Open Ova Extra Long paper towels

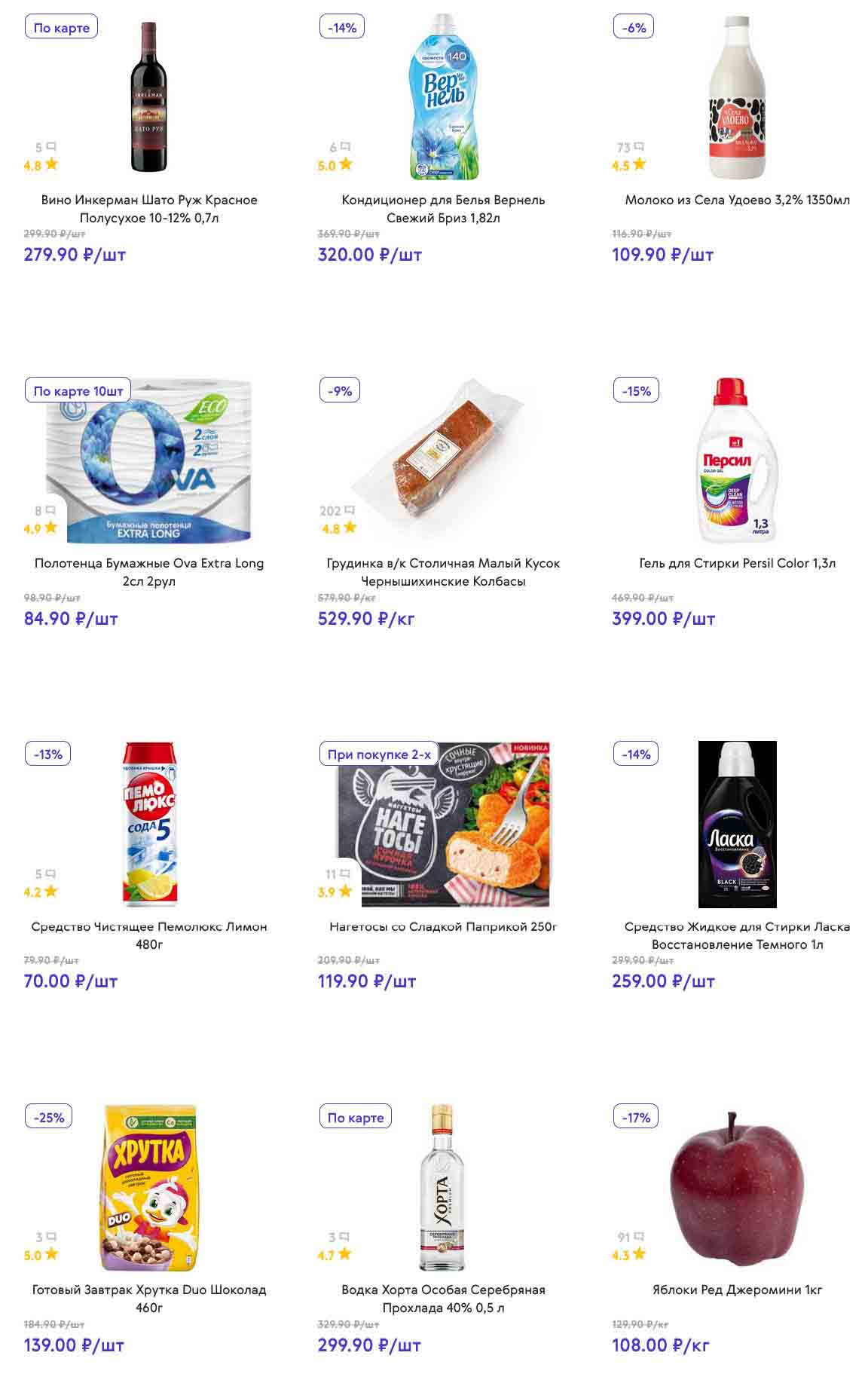[x=149, y=572]
